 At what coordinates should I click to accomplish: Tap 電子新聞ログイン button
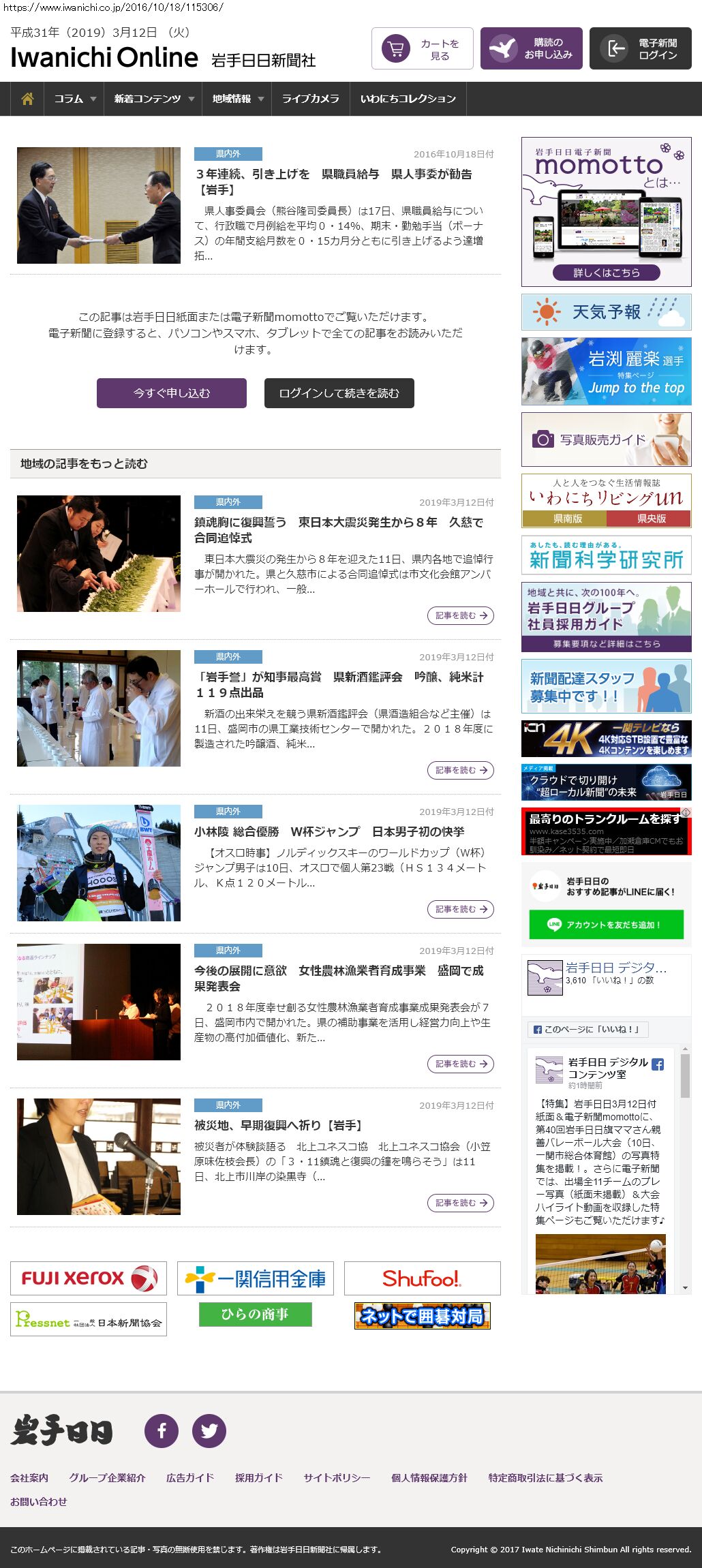point(640,48)
